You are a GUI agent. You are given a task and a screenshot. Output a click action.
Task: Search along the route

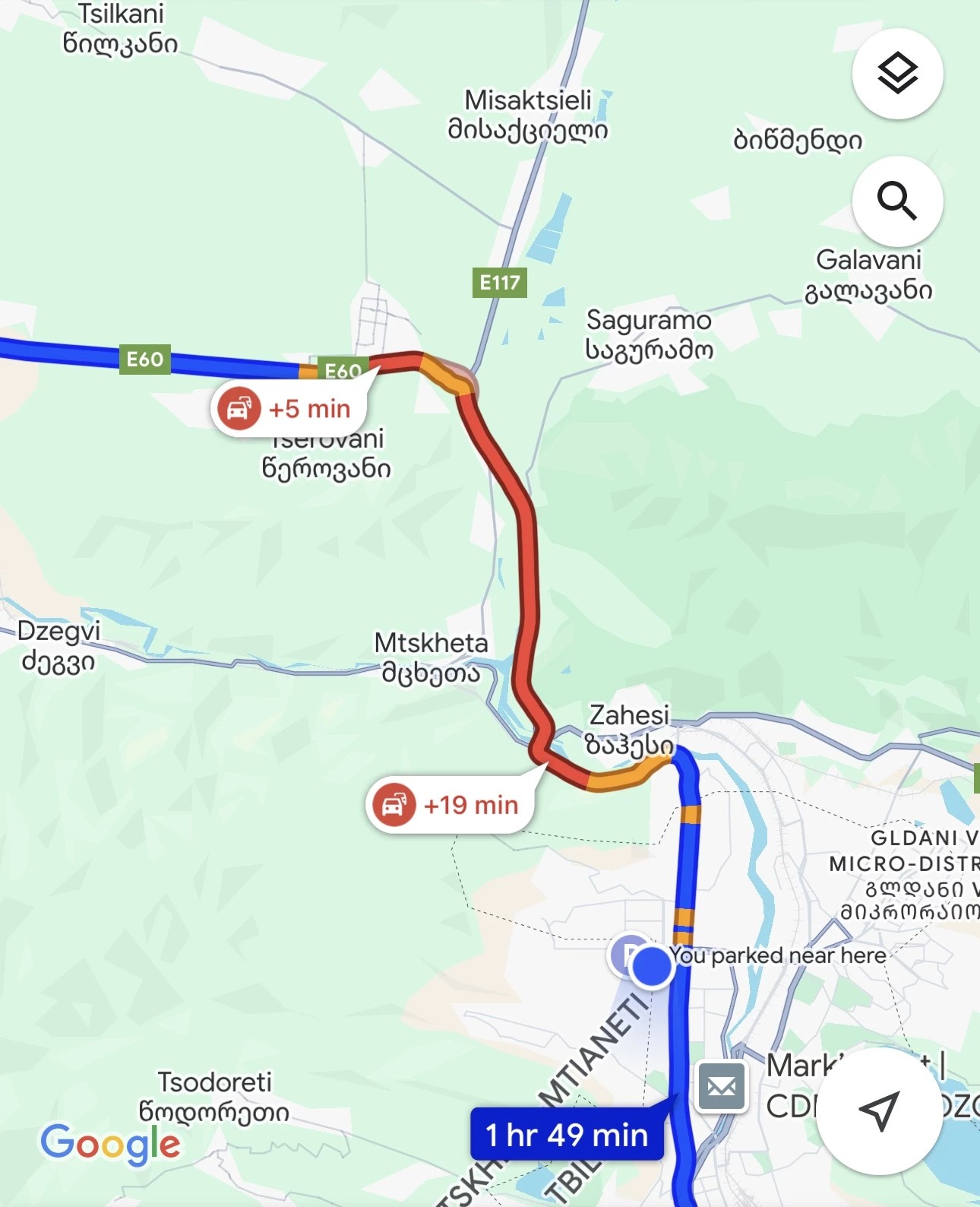click(897, 201)
